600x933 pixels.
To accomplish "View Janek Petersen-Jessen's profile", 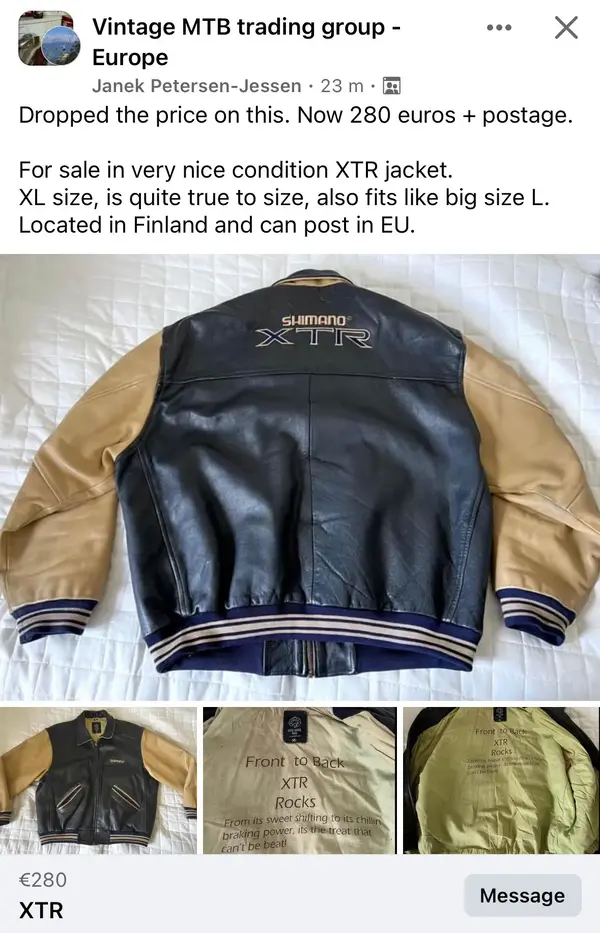I will (198, 86).
